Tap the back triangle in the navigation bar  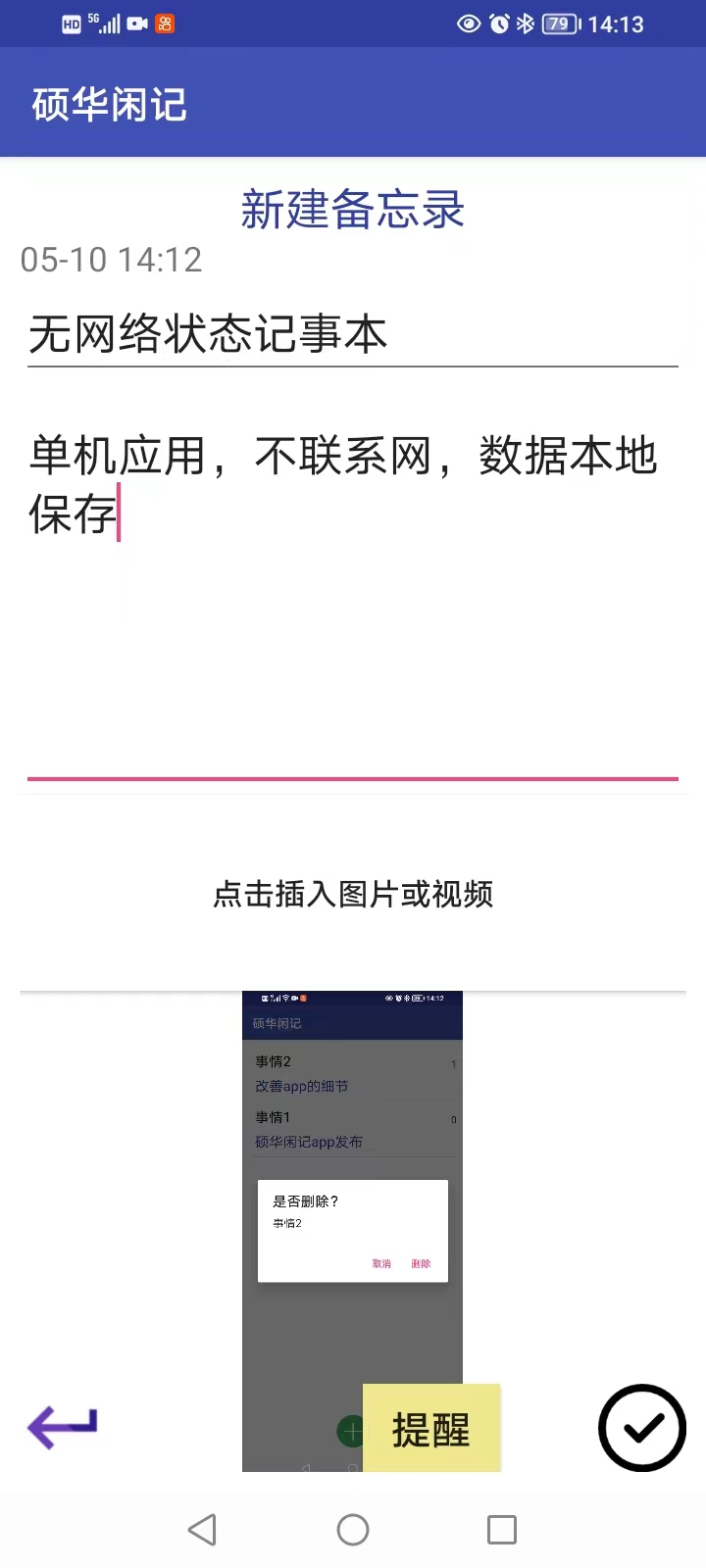point(202,1529)
